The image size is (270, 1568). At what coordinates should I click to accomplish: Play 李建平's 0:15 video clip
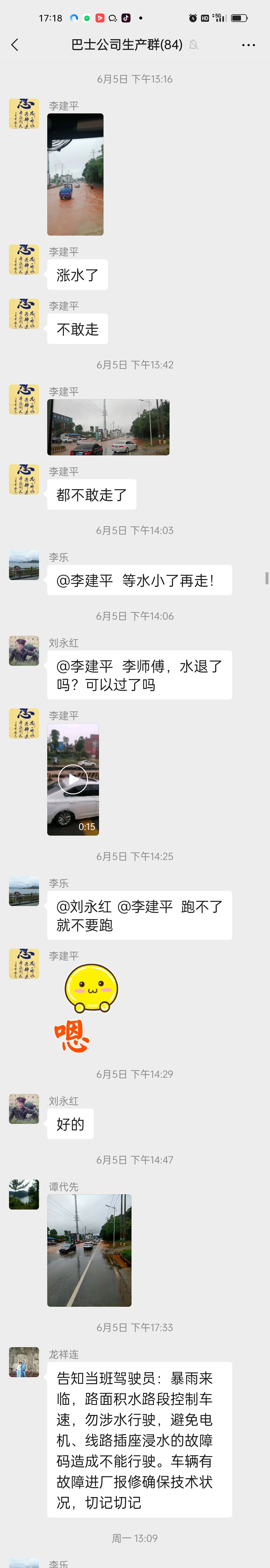coord(73,779)
